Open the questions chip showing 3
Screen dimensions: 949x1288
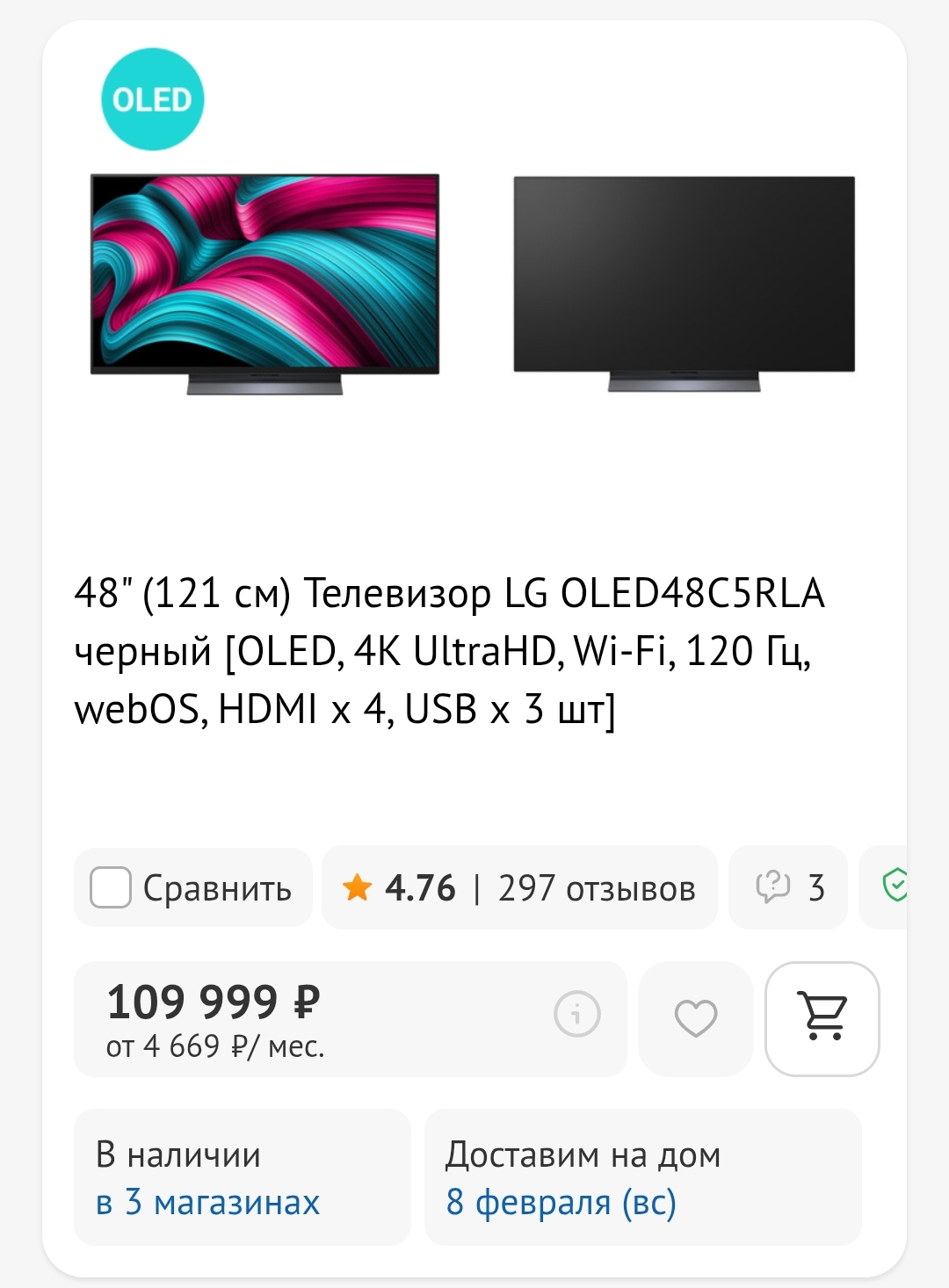point(788,887)
